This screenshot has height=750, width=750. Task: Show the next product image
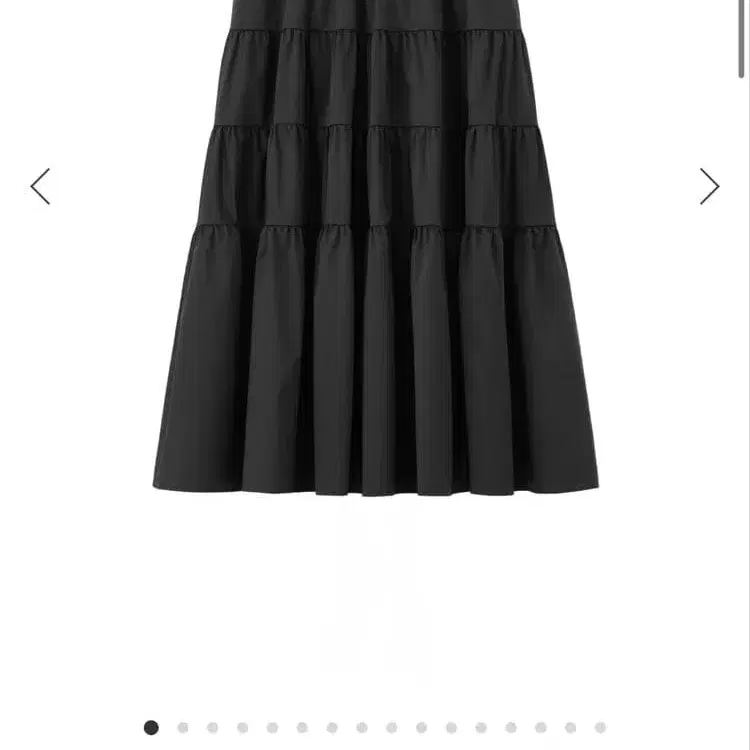point(709,186)
